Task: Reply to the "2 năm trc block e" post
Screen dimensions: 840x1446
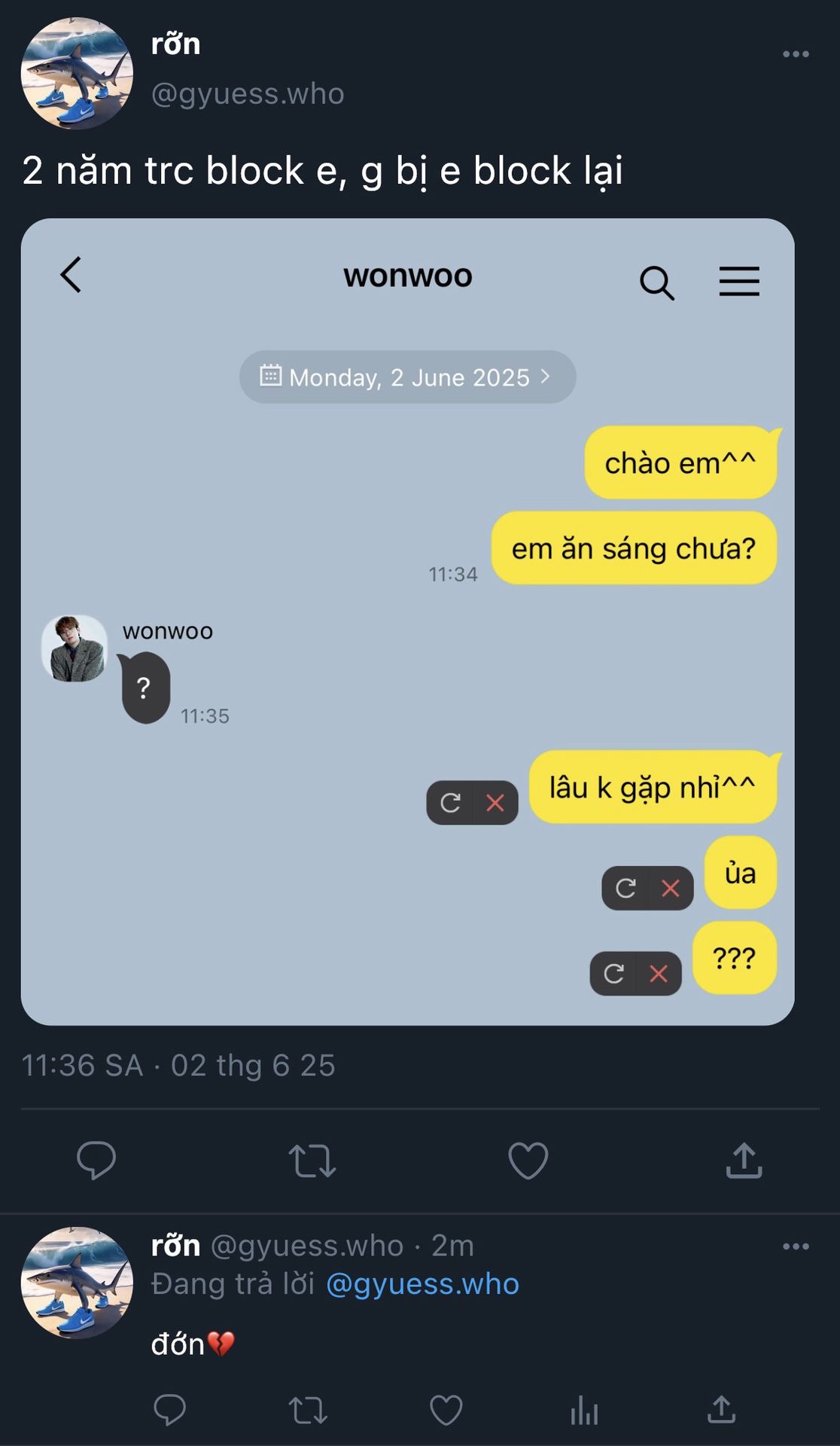Action: [x=96, y=1160]
